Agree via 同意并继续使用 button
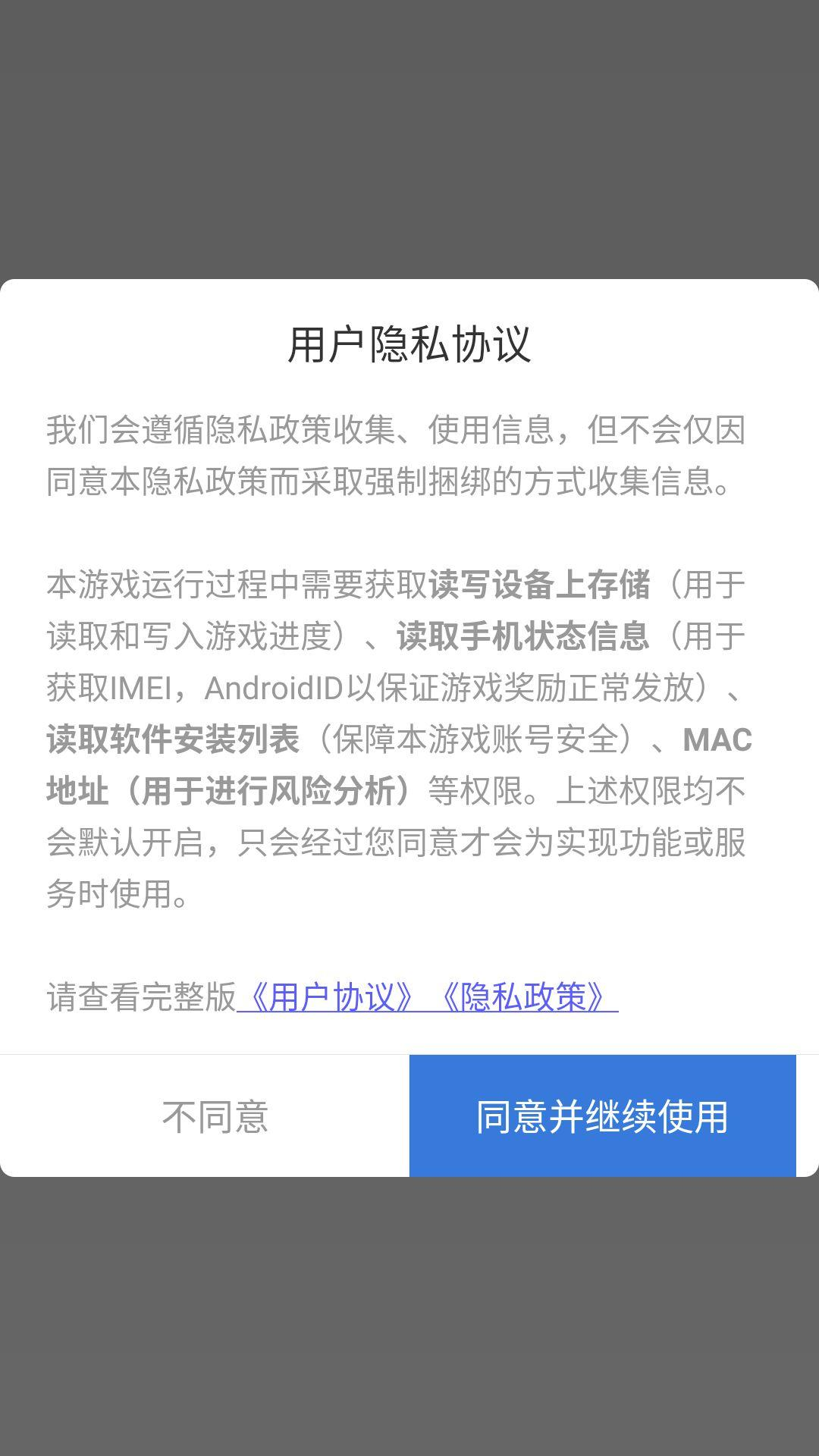 (602, 1116)
